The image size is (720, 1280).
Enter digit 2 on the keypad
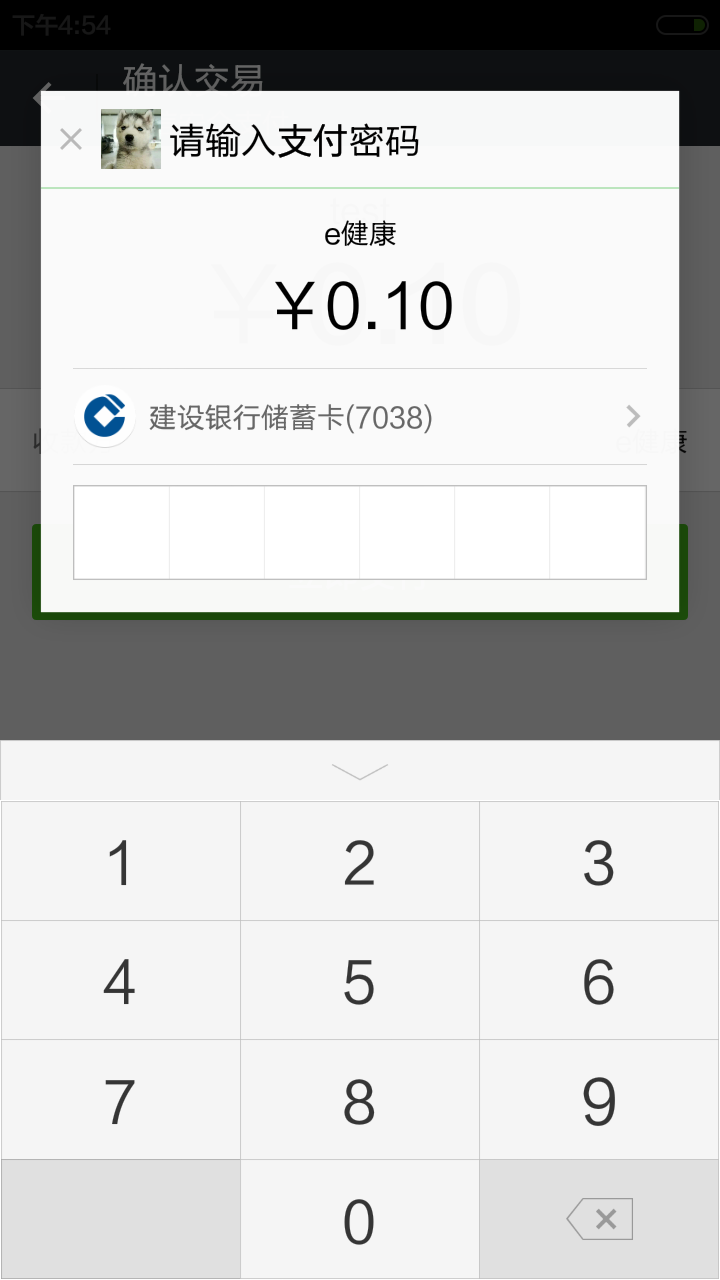pos(360,861)
